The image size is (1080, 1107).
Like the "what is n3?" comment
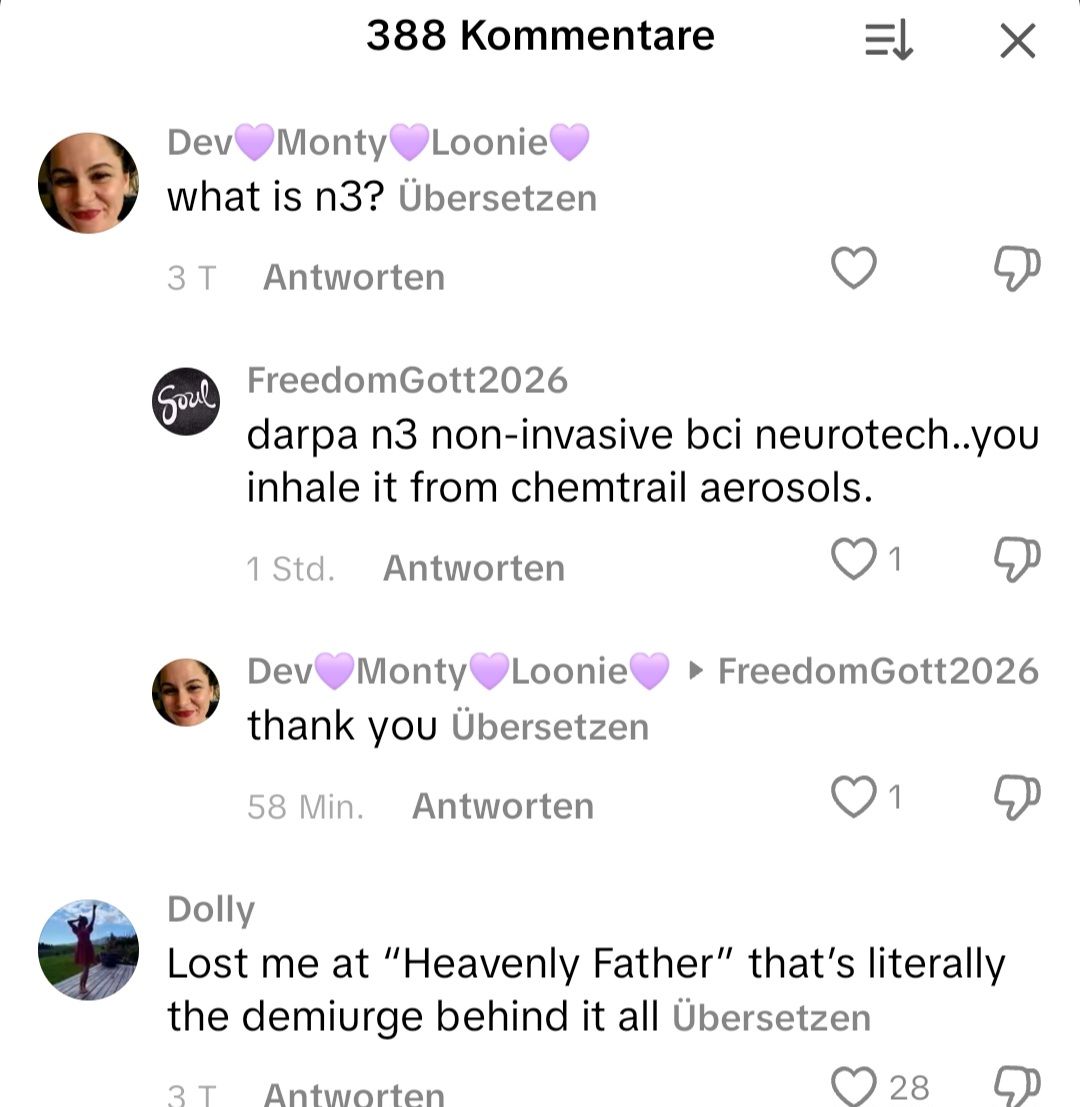pos(854,268)
